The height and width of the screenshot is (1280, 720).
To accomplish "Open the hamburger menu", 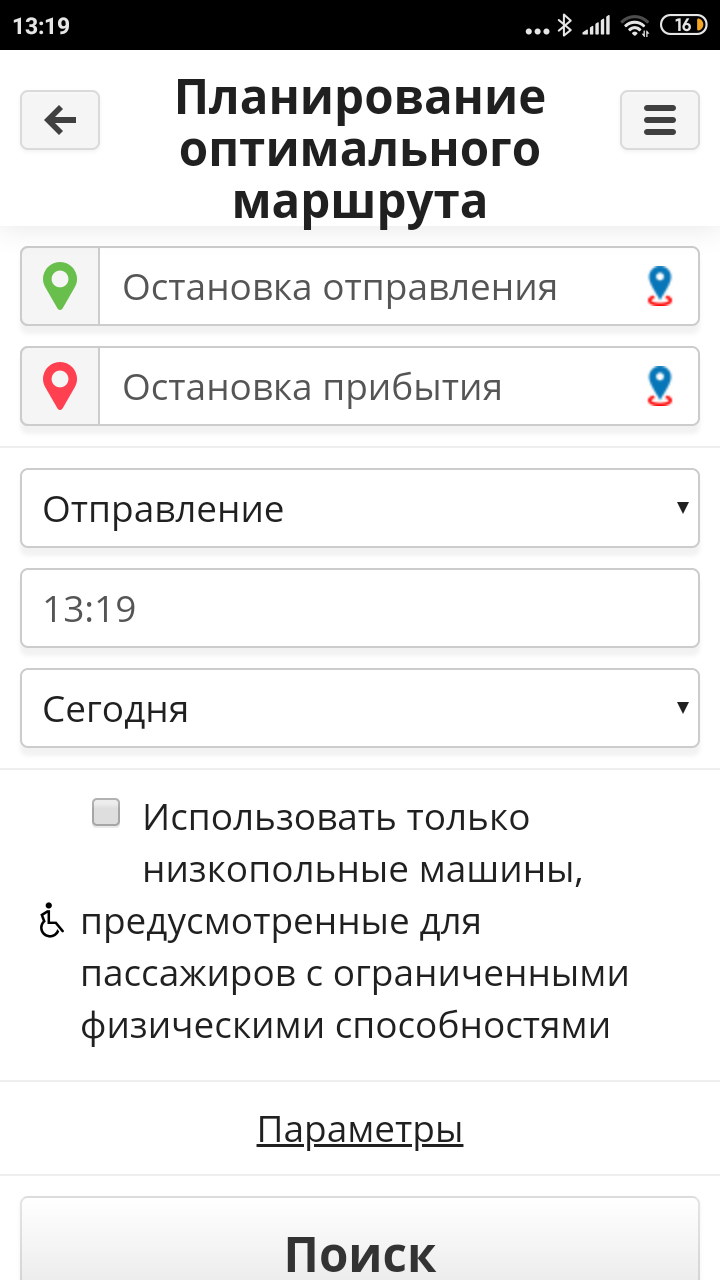I will coord(659,121).
